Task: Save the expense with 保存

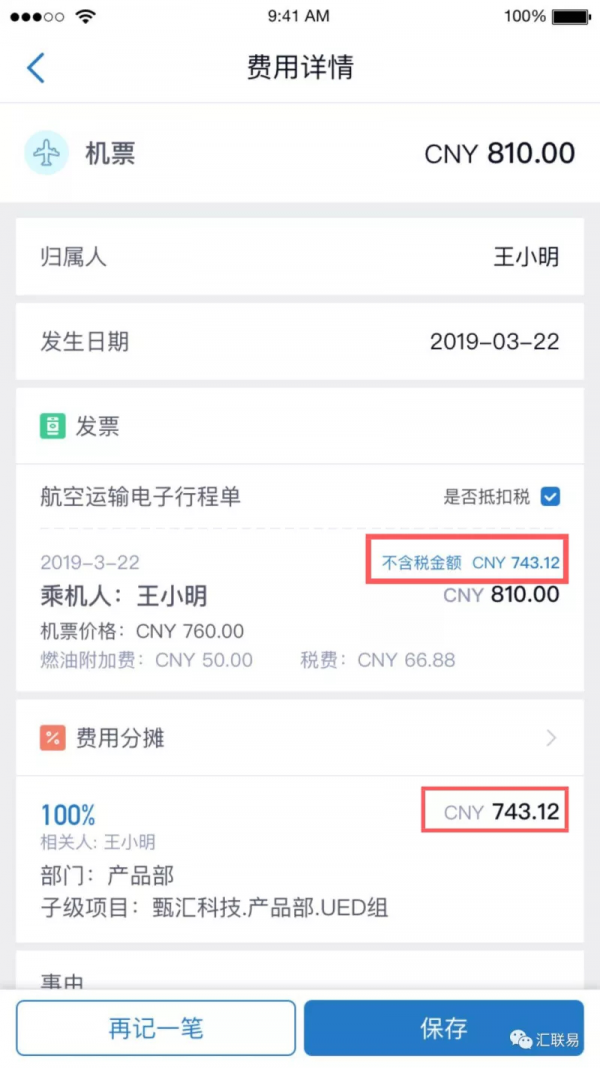Action: coord(443,1027)
